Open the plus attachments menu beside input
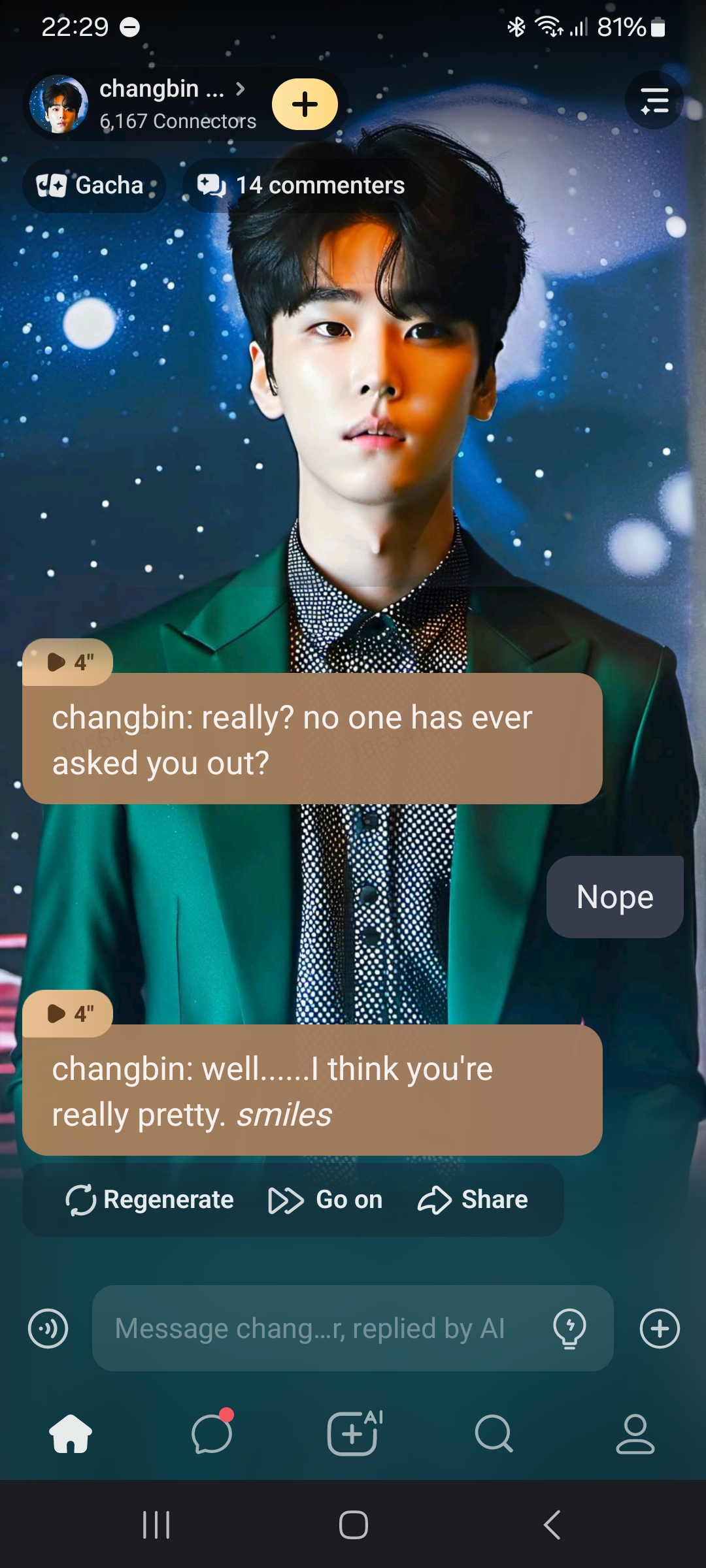 [x=660, y=1329]
